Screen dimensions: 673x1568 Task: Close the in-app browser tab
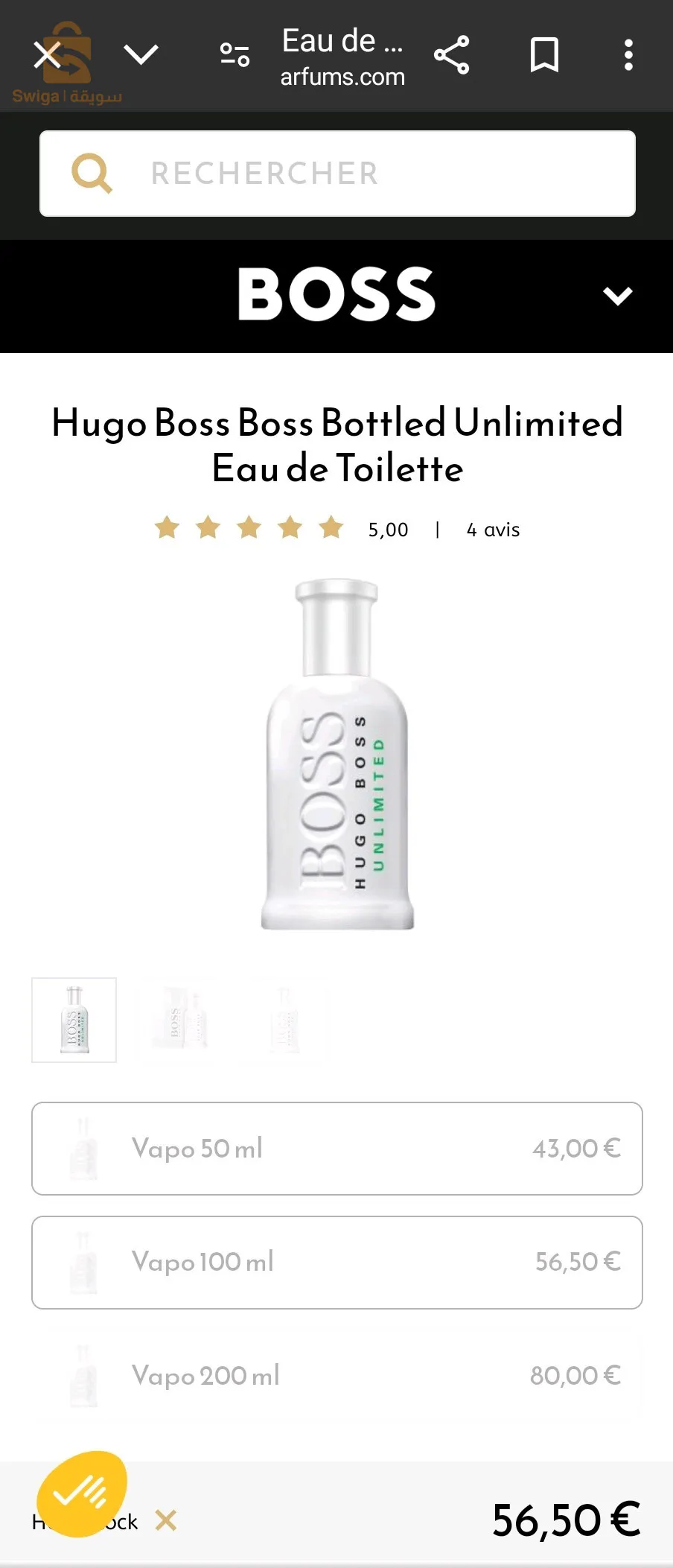[x=48, y=54]
